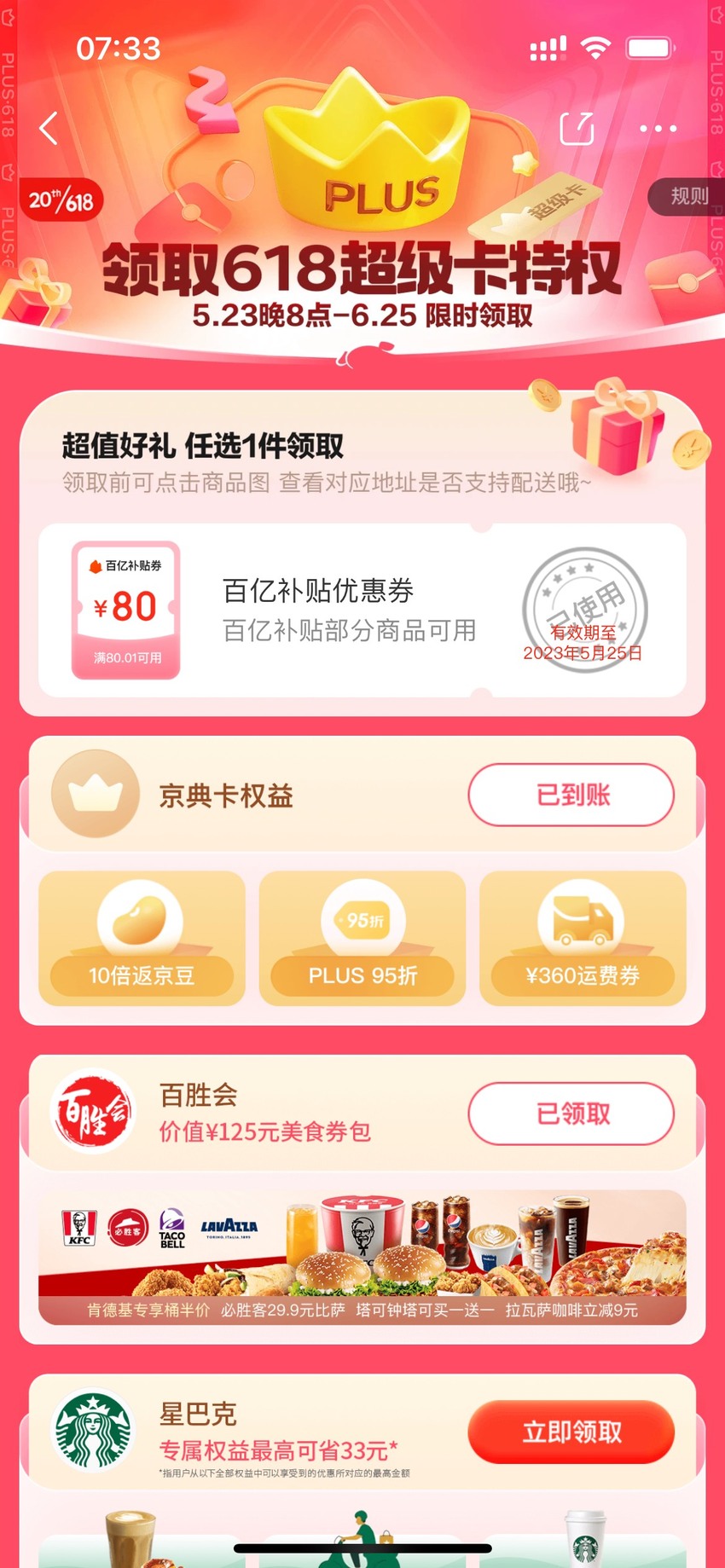Open the 规则 rules page
Viewport: 725px width, 1568px height.
click(688, 196)
